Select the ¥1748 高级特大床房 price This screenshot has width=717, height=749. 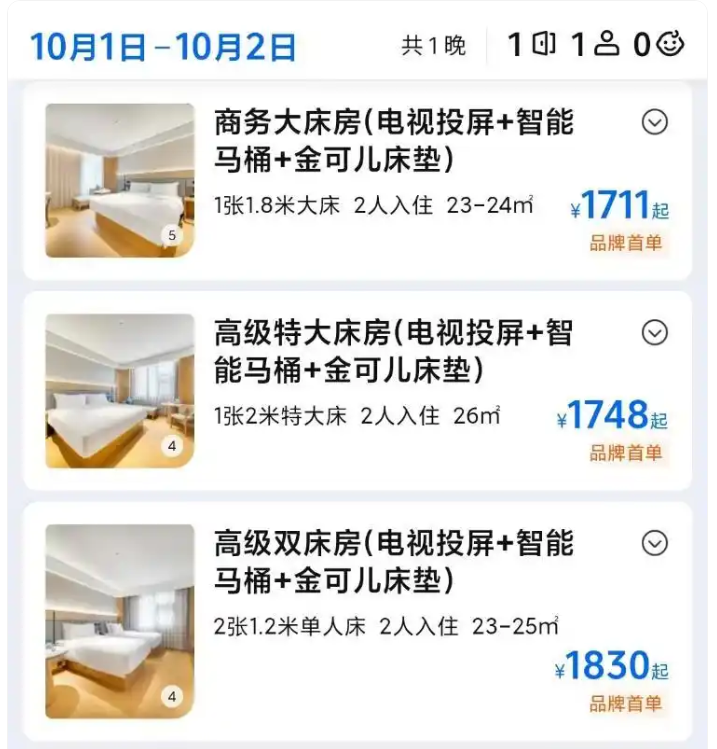coord(614,417)
